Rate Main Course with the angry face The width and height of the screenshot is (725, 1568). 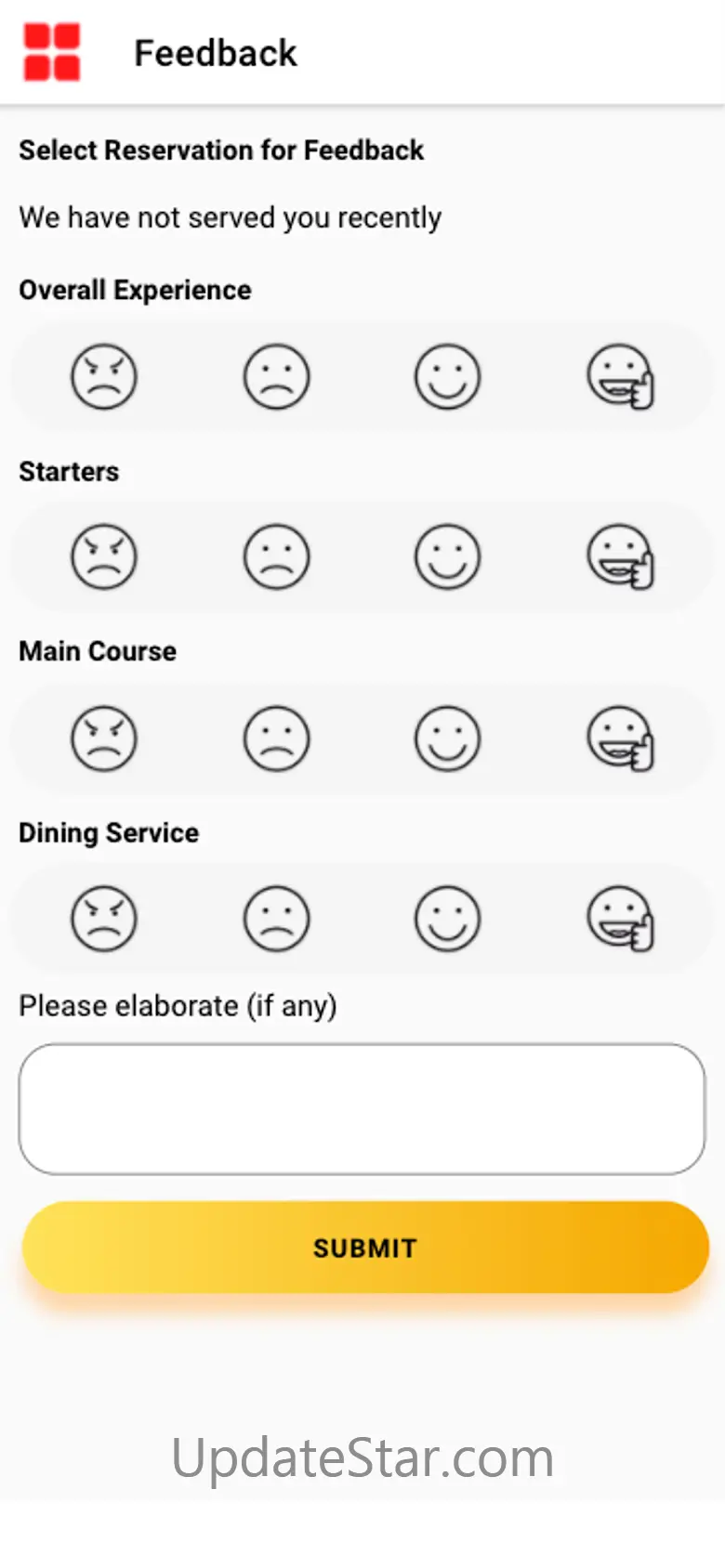[104, 738]
